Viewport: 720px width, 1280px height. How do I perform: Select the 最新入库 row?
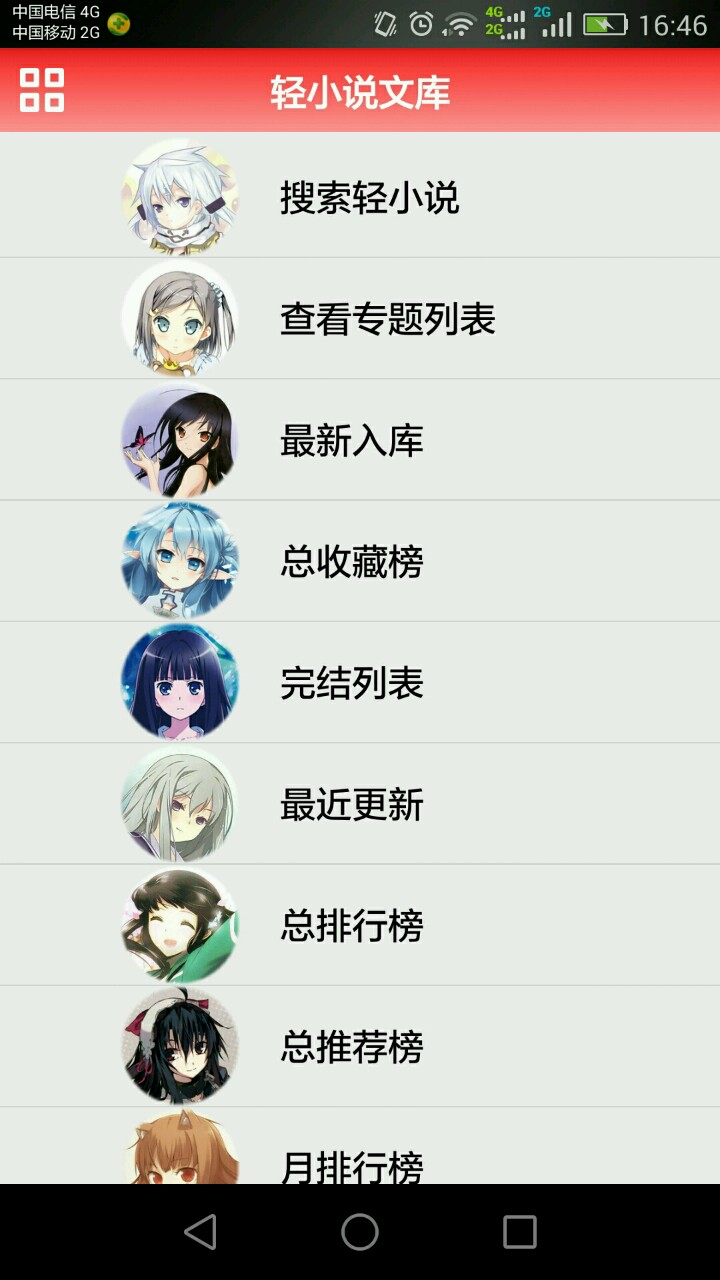pyautogui.click(x=351, y=440)
